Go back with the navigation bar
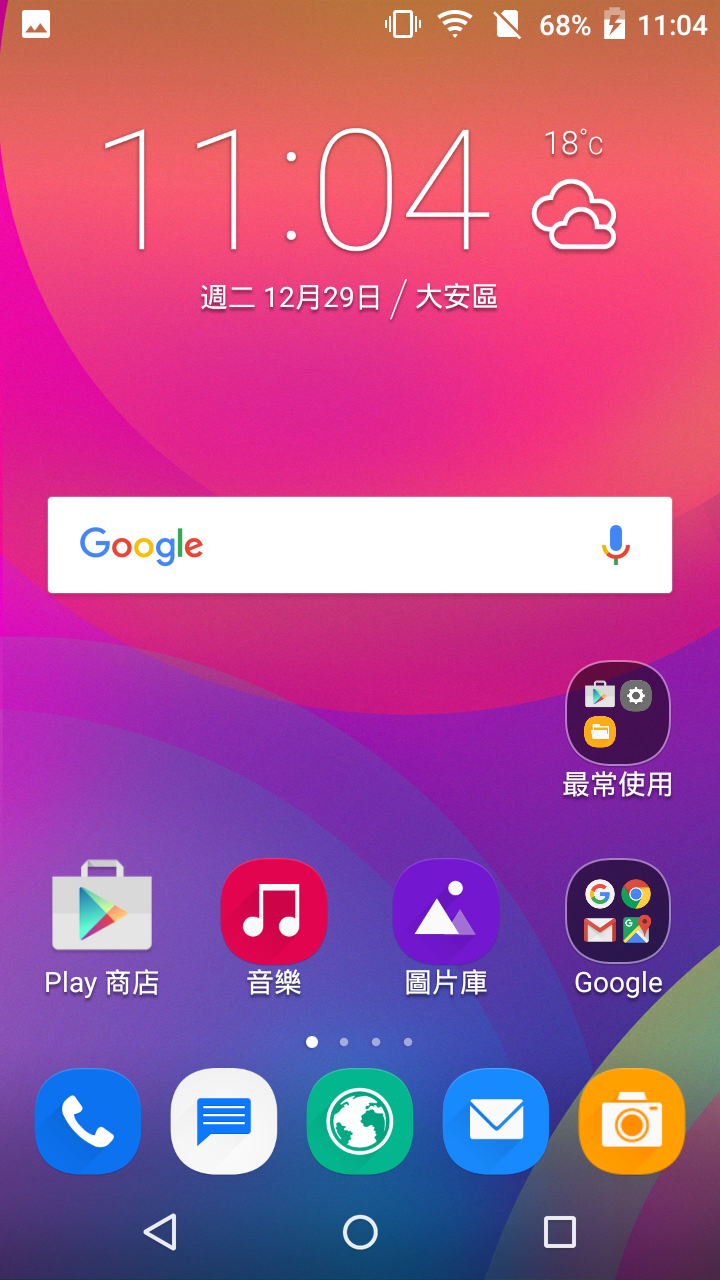720x1280 pixels. (x=160, y=1232)
